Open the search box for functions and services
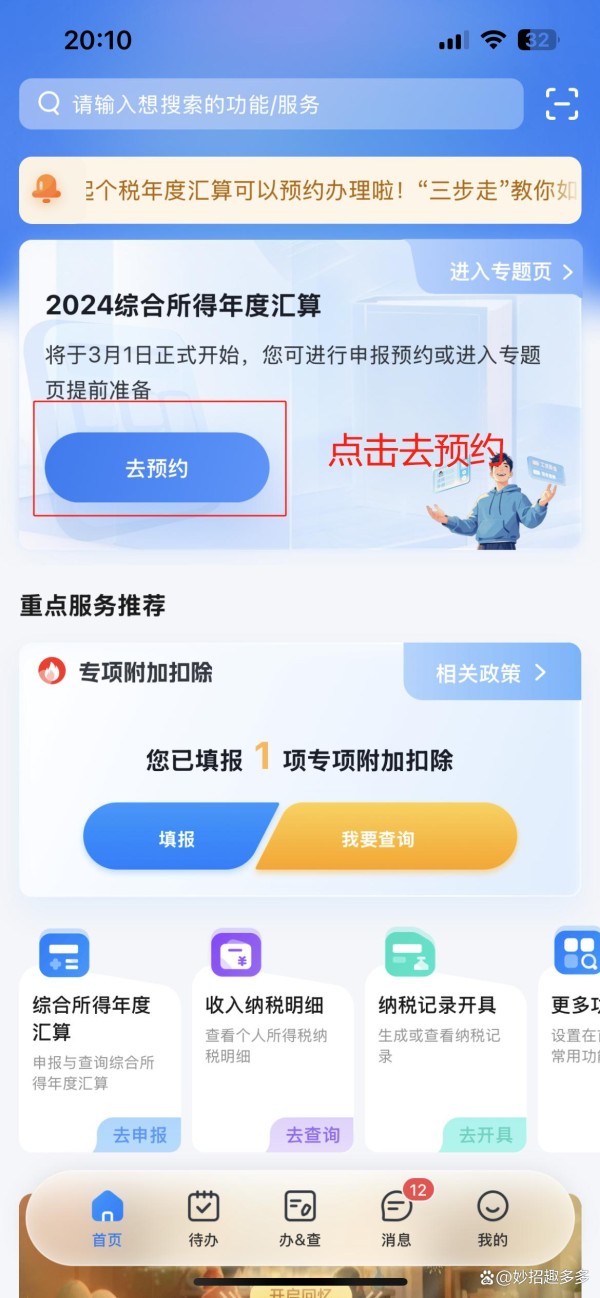Image resolution: width=600 pixels, height=1298 pixels. point(270,104)
